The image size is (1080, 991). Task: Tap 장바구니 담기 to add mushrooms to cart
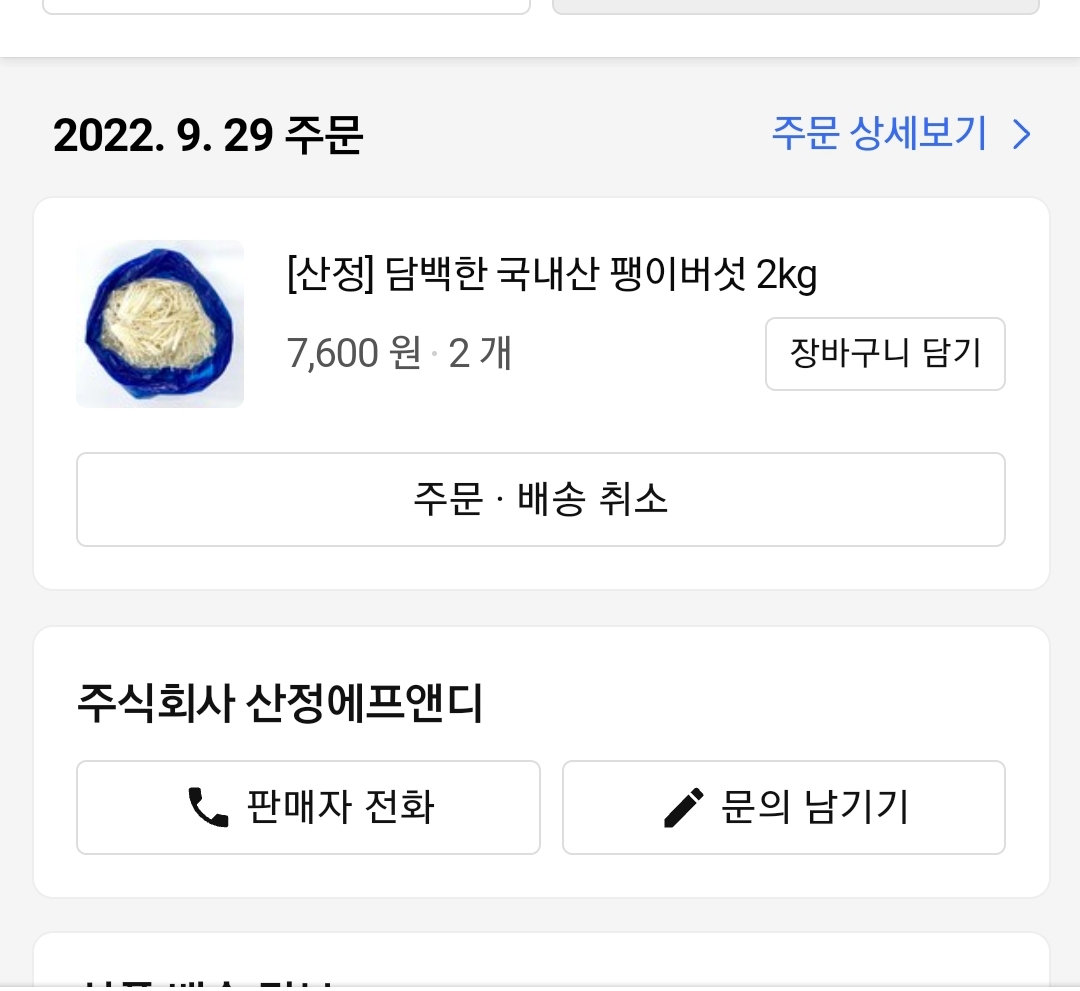pos(885,354)
